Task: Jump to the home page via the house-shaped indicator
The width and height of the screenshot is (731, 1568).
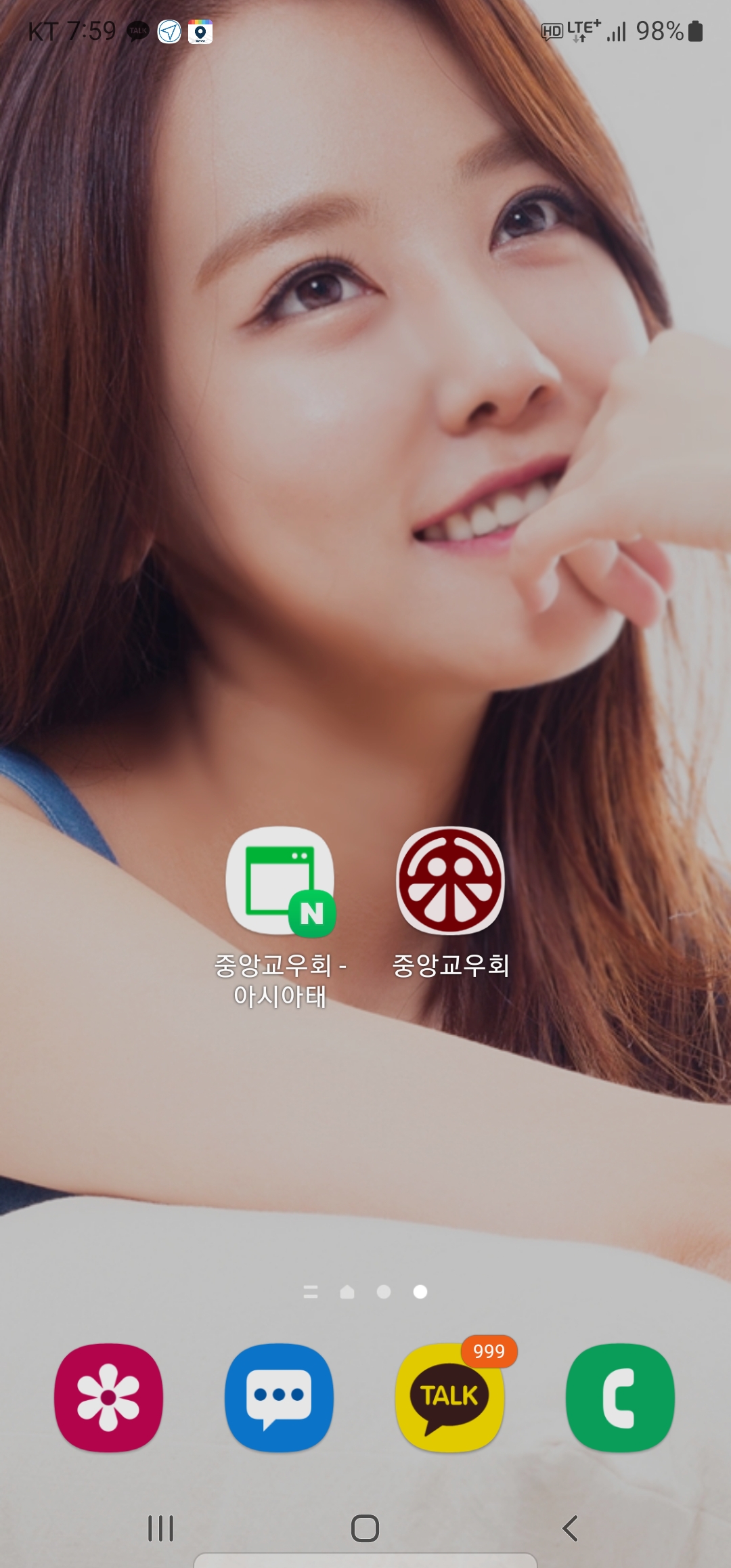Action: [x=347, y=1292]
